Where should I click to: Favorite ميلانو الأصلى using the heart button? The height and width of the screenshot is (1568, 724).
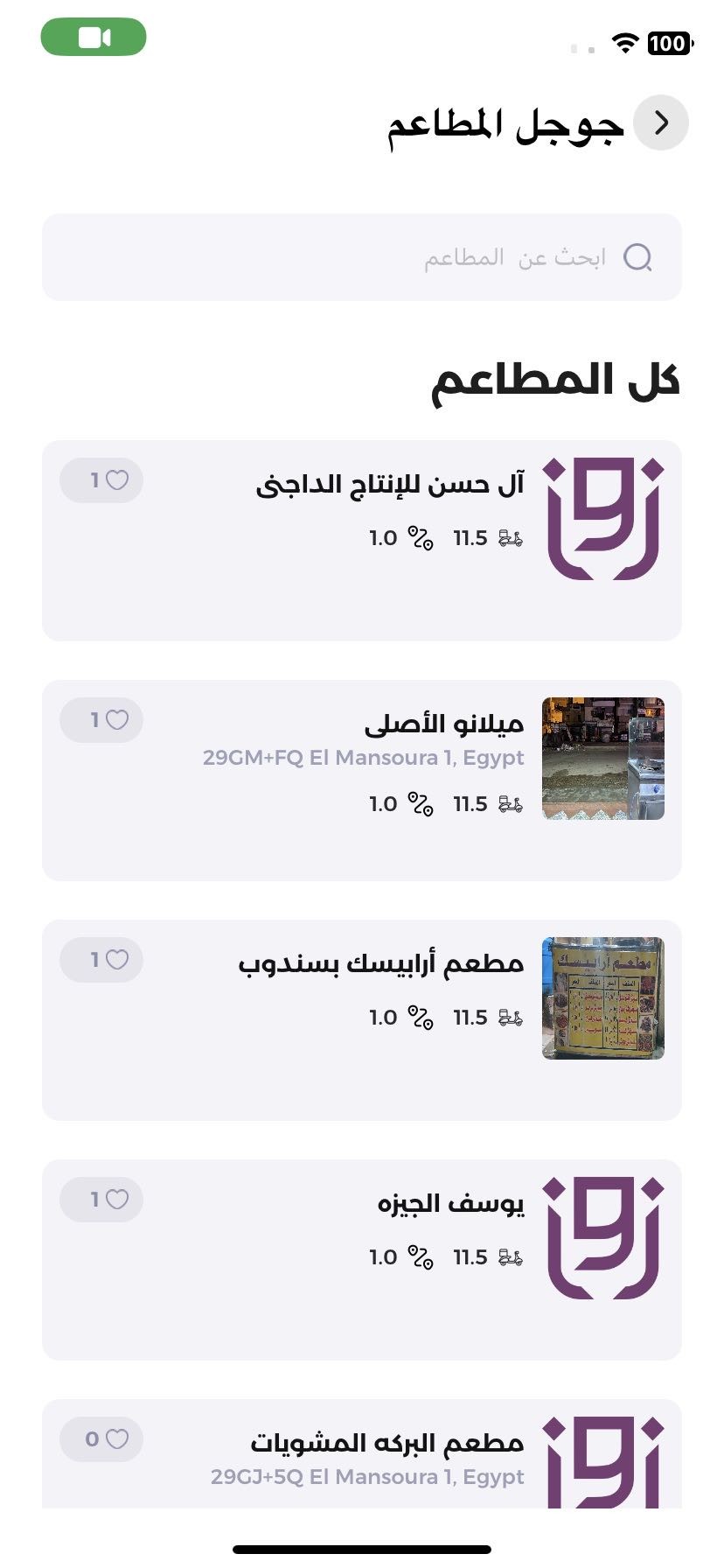point(101,720)
